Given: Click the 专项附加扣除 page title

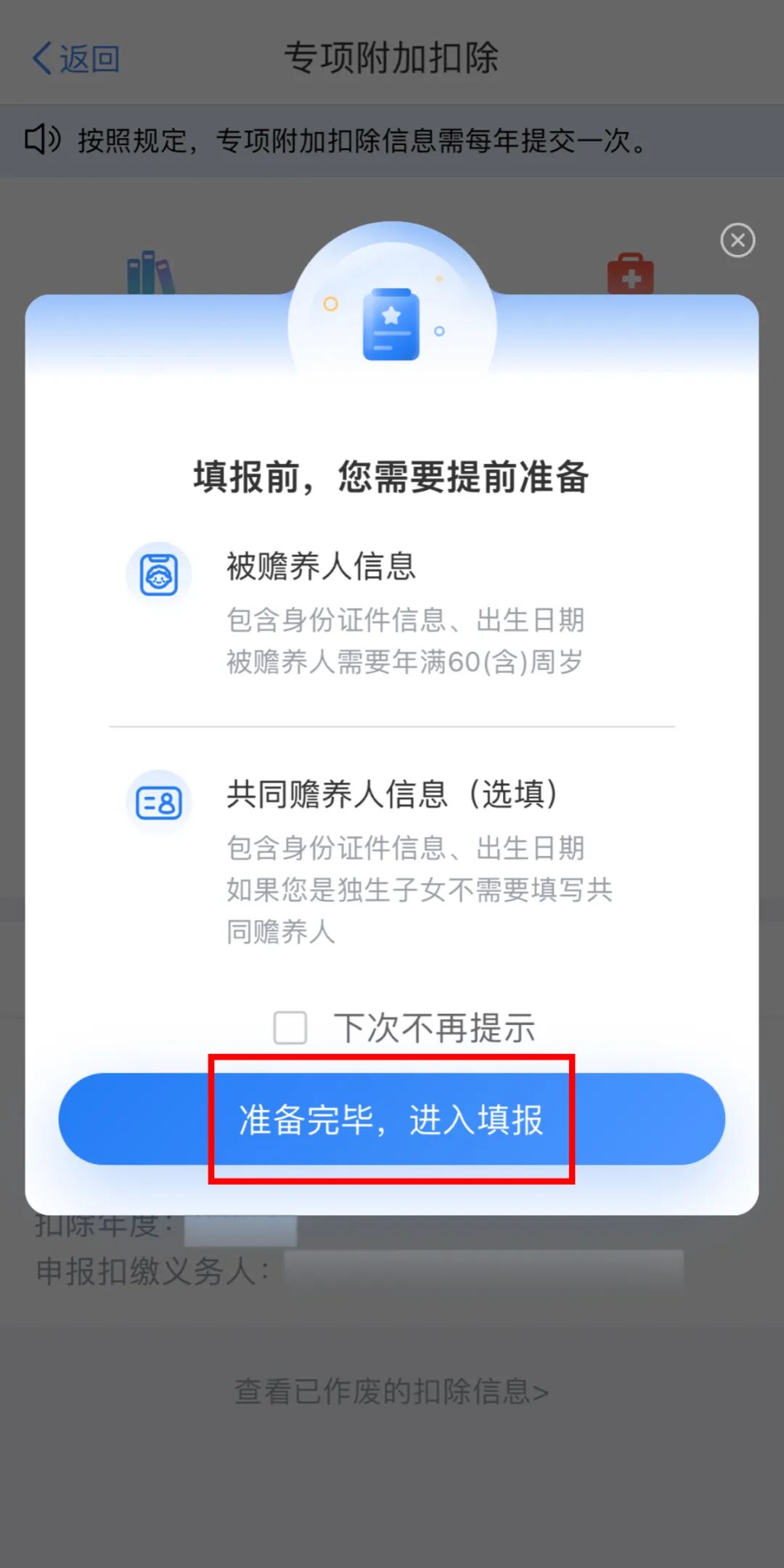Looking at the screenshot, I should tap(392, 60).
